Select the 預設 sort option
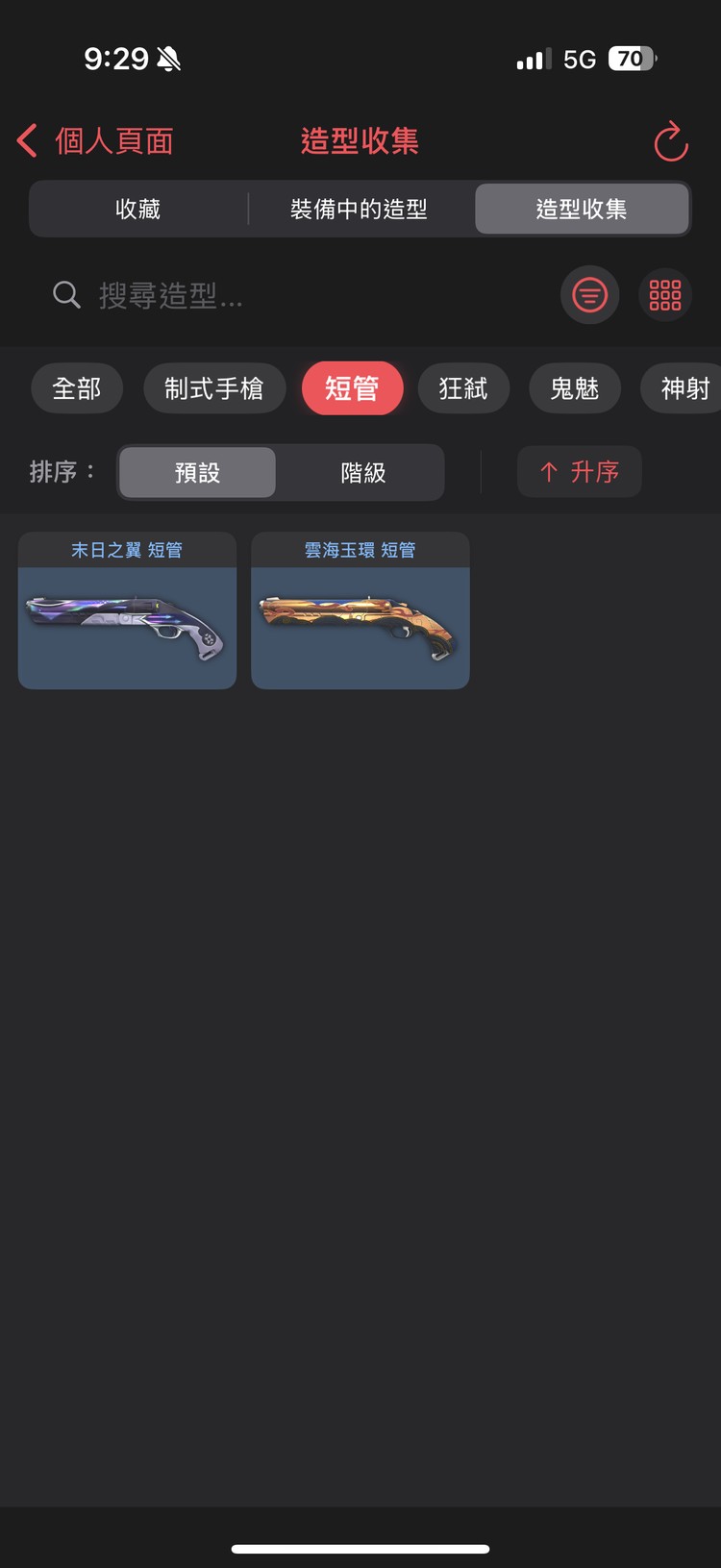The image size is (721, 1568). 196,472
